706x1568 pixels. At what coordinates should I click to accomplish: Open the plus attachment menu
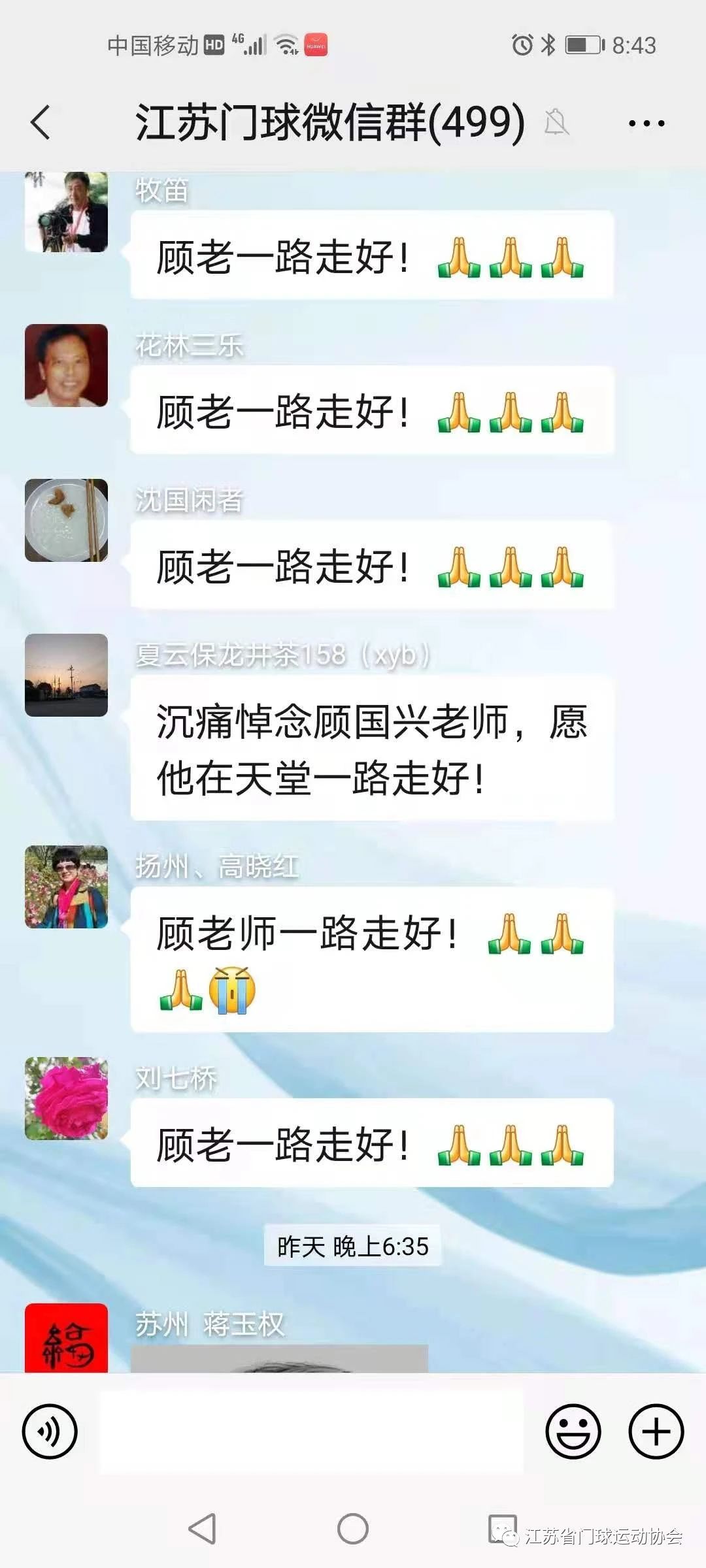[656, 1431]
